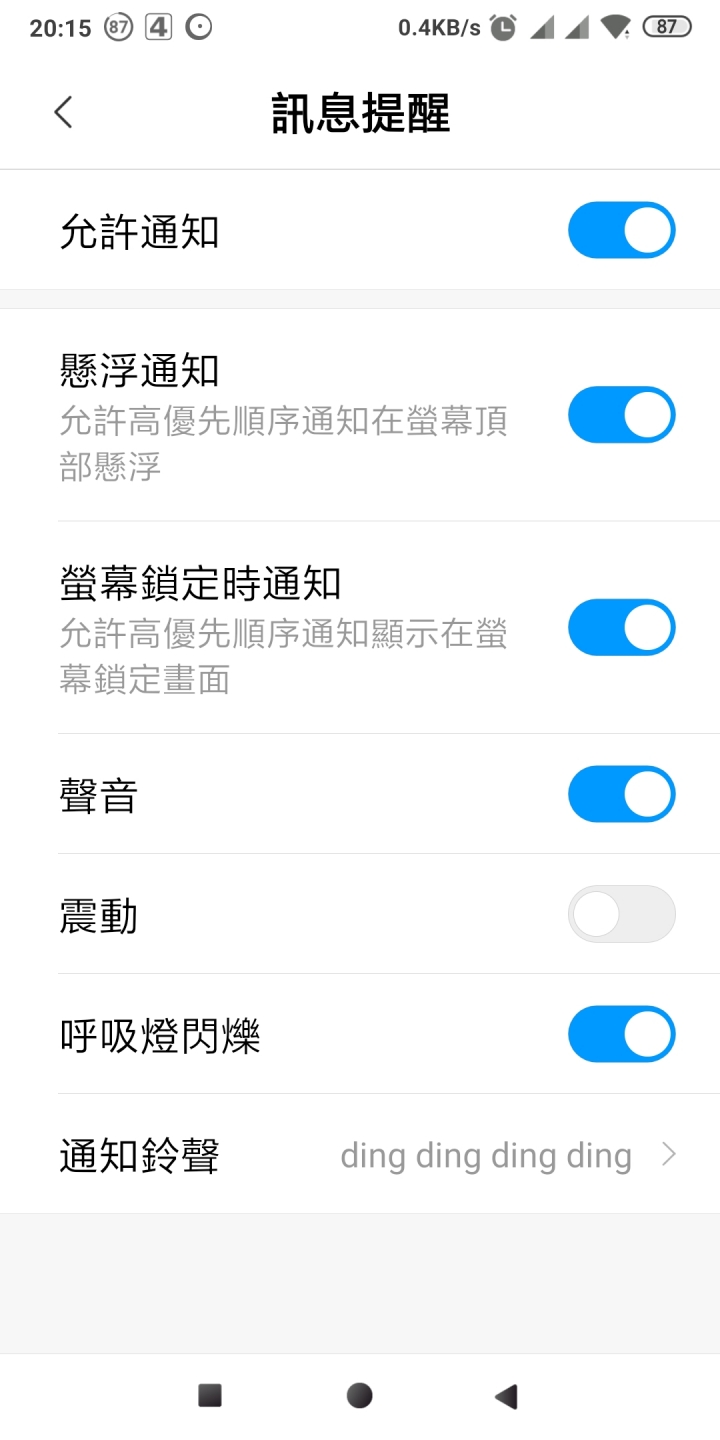
Task: Turn off the 允許通知 switch
Action: 622,230
